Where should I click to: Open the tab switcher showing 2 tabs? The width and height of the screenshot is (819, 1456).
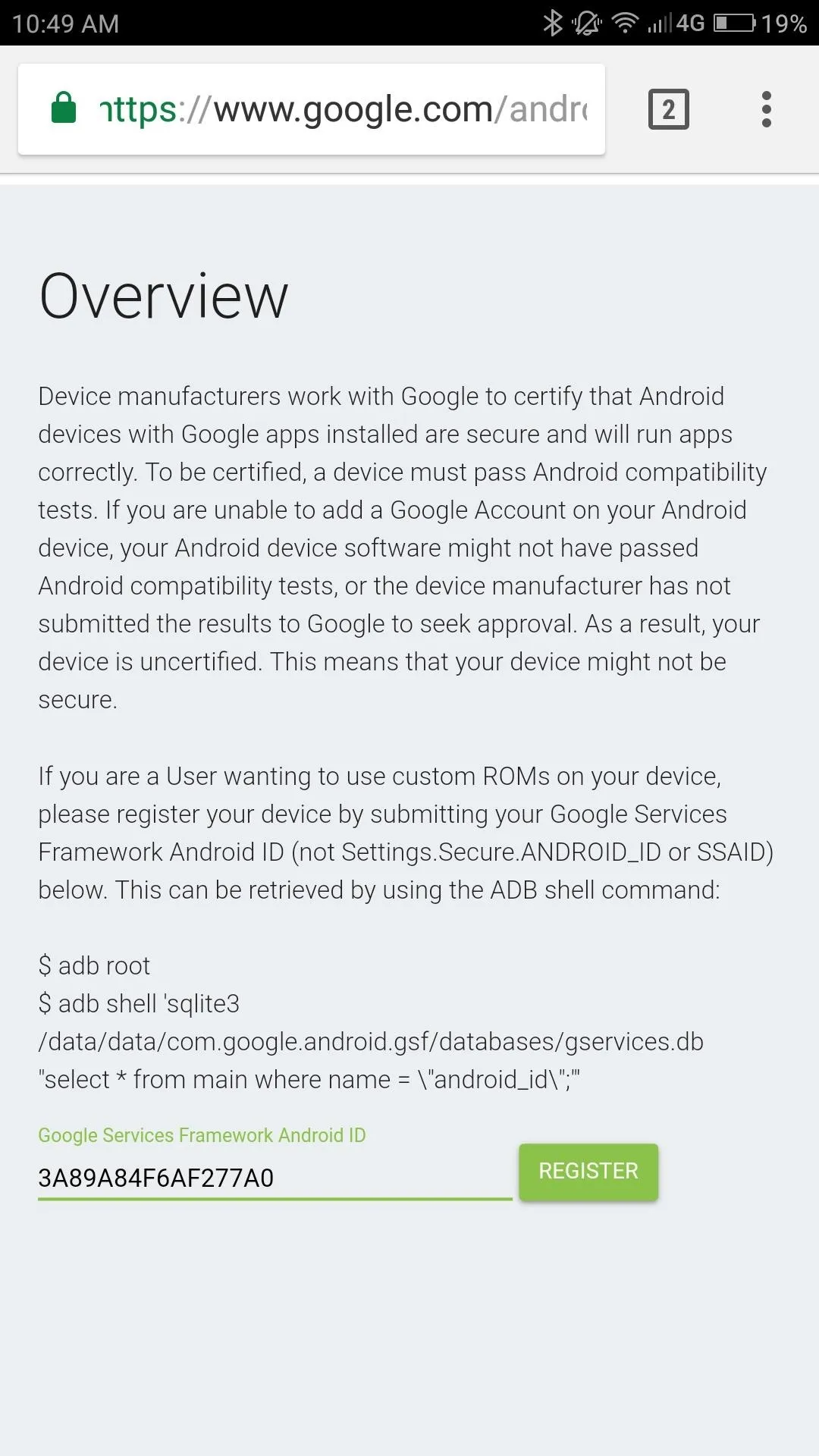(668, 109)
